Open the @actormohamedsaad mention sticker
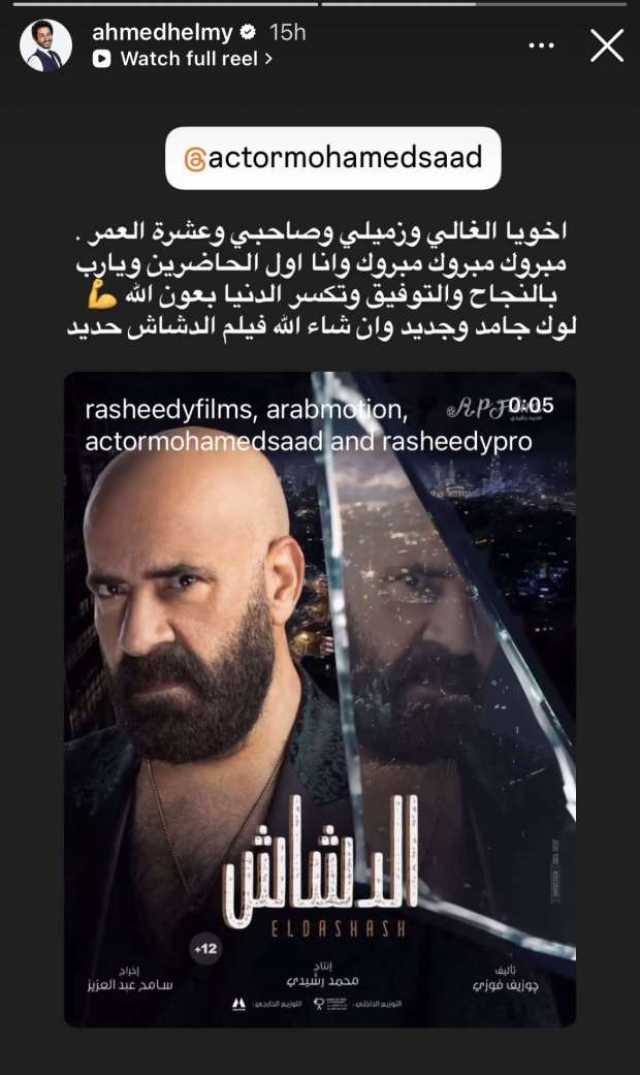Viewport: 640px width, 1075px height. point(333,158)
